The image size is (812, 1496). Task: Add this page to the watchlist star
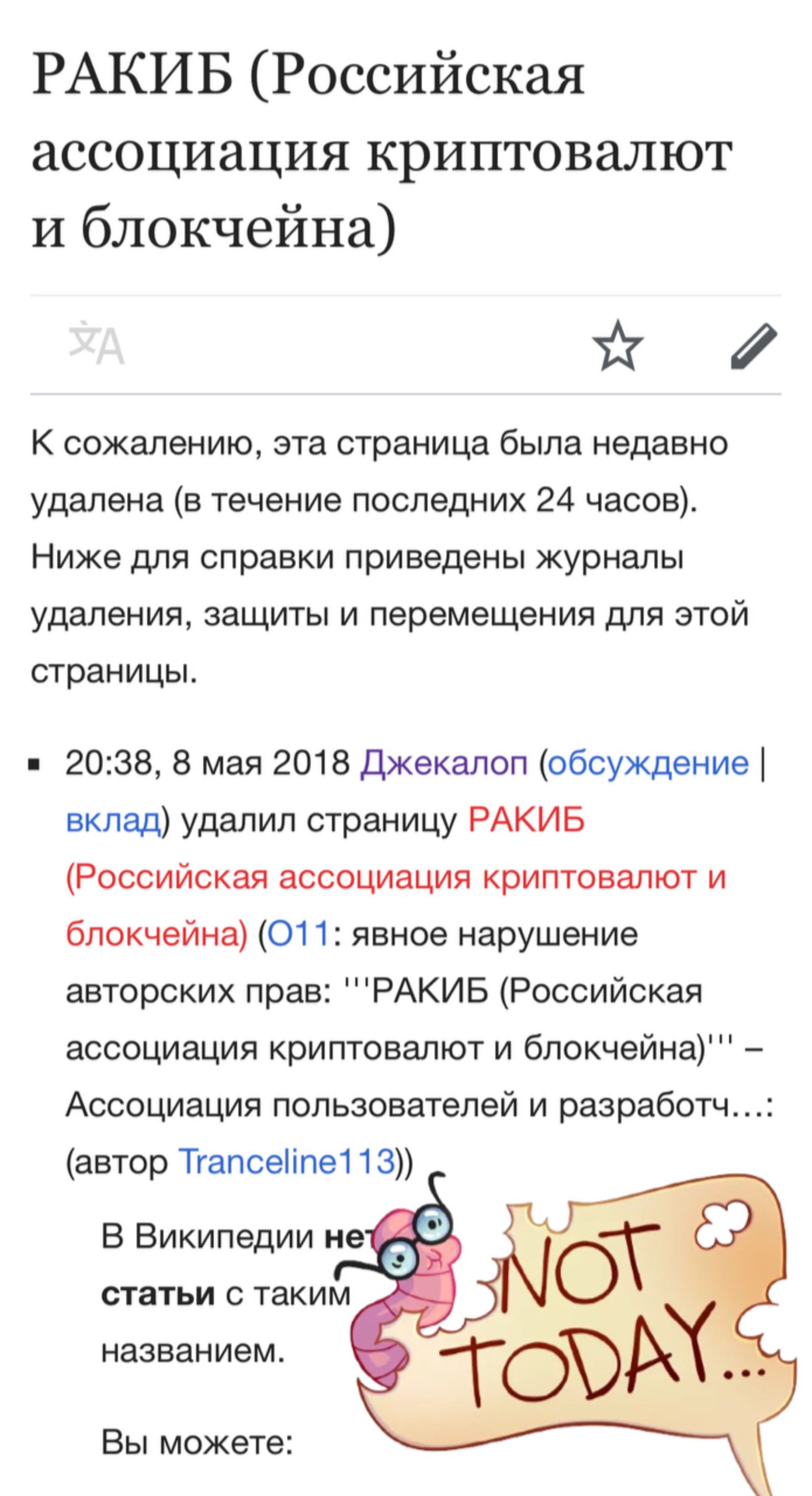click(617, 345)
